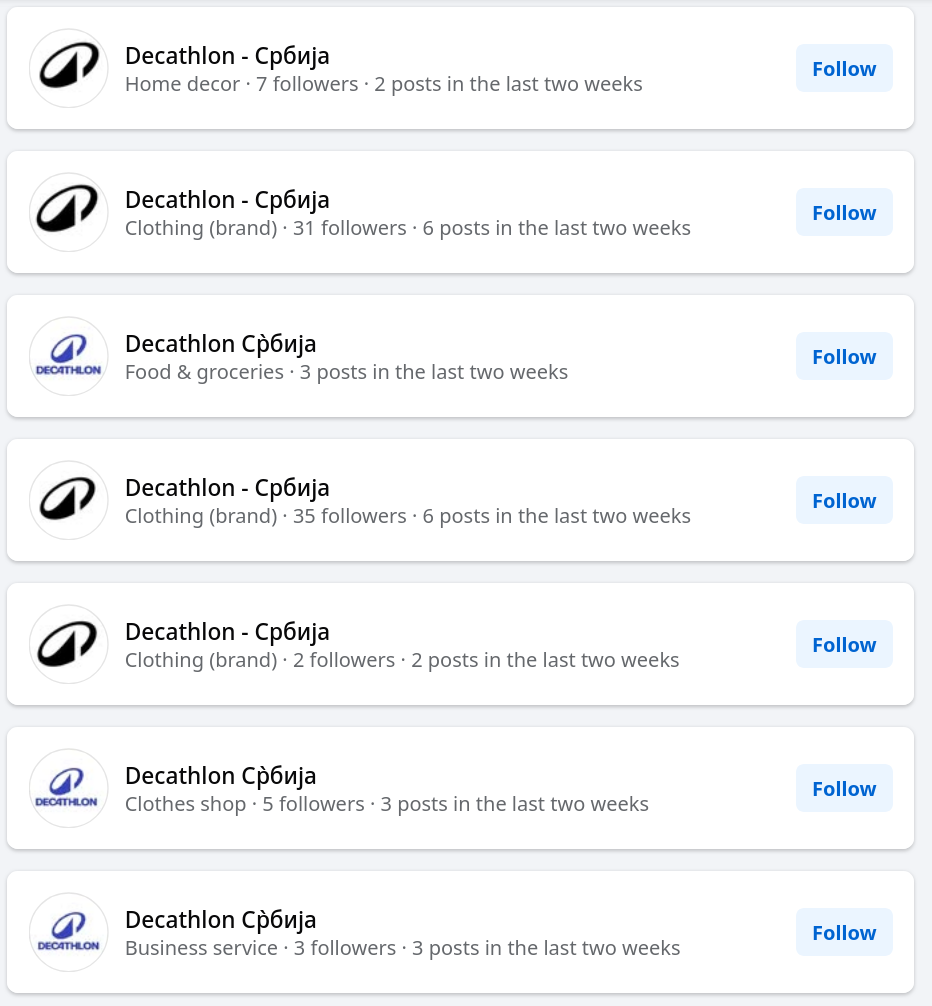
Task: Follow the Food & groceries Decathlon page
Action: click(x=843, y=357)
